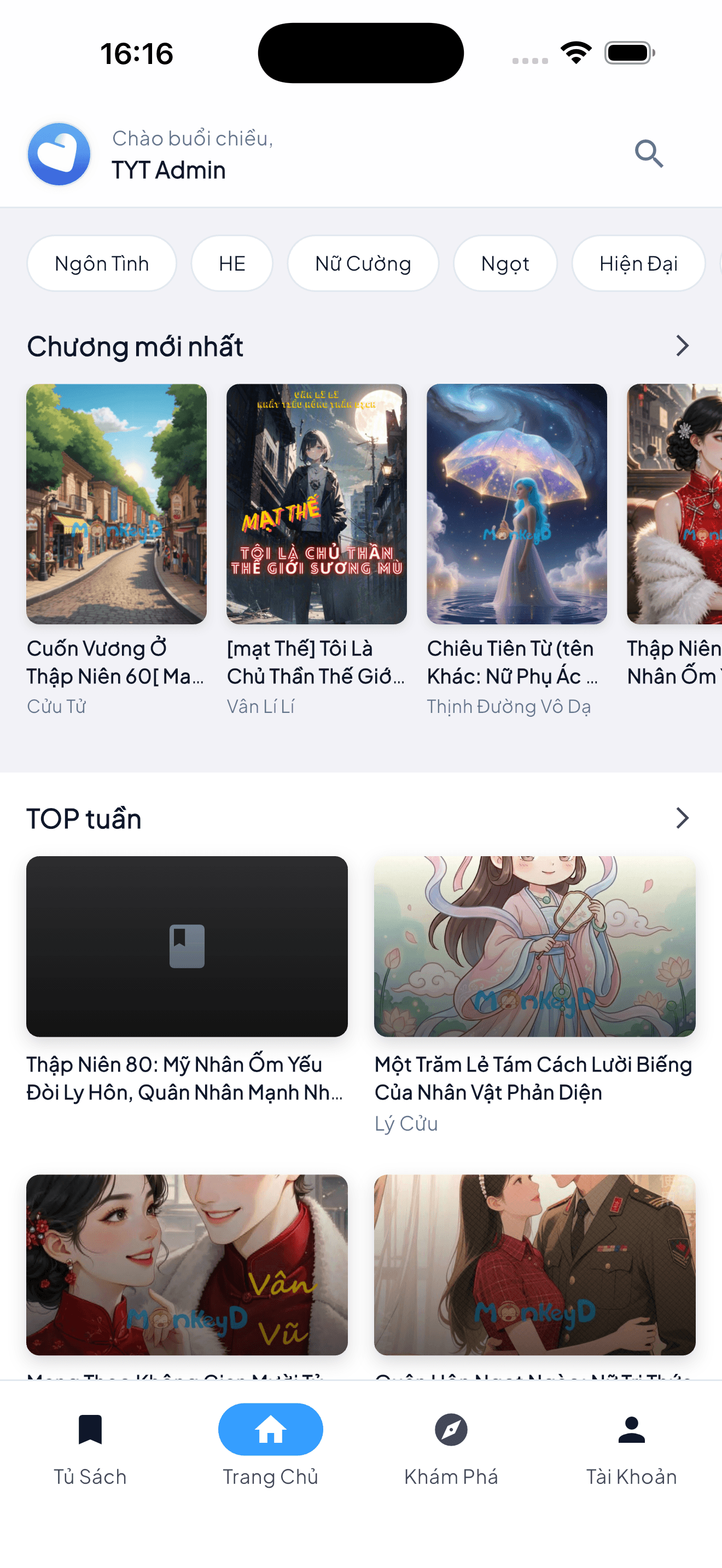Open the search icon at top right
The image size is (722, 1568).
(649, 154)
